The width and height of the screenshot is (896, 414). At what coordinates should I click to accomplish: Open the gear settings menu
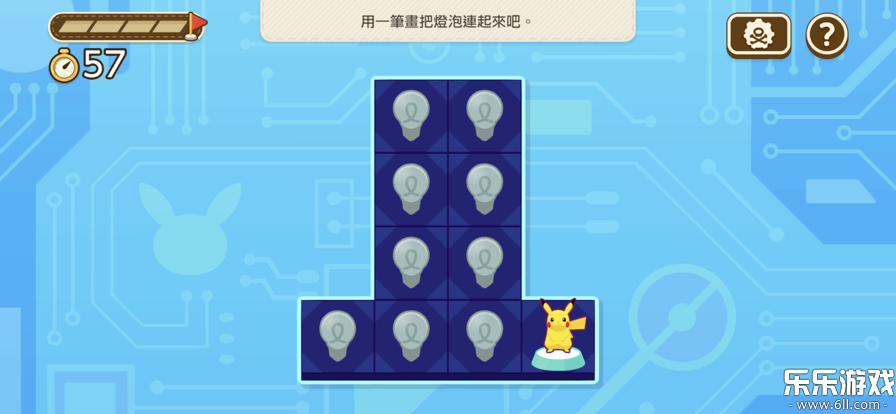point(758,35)
